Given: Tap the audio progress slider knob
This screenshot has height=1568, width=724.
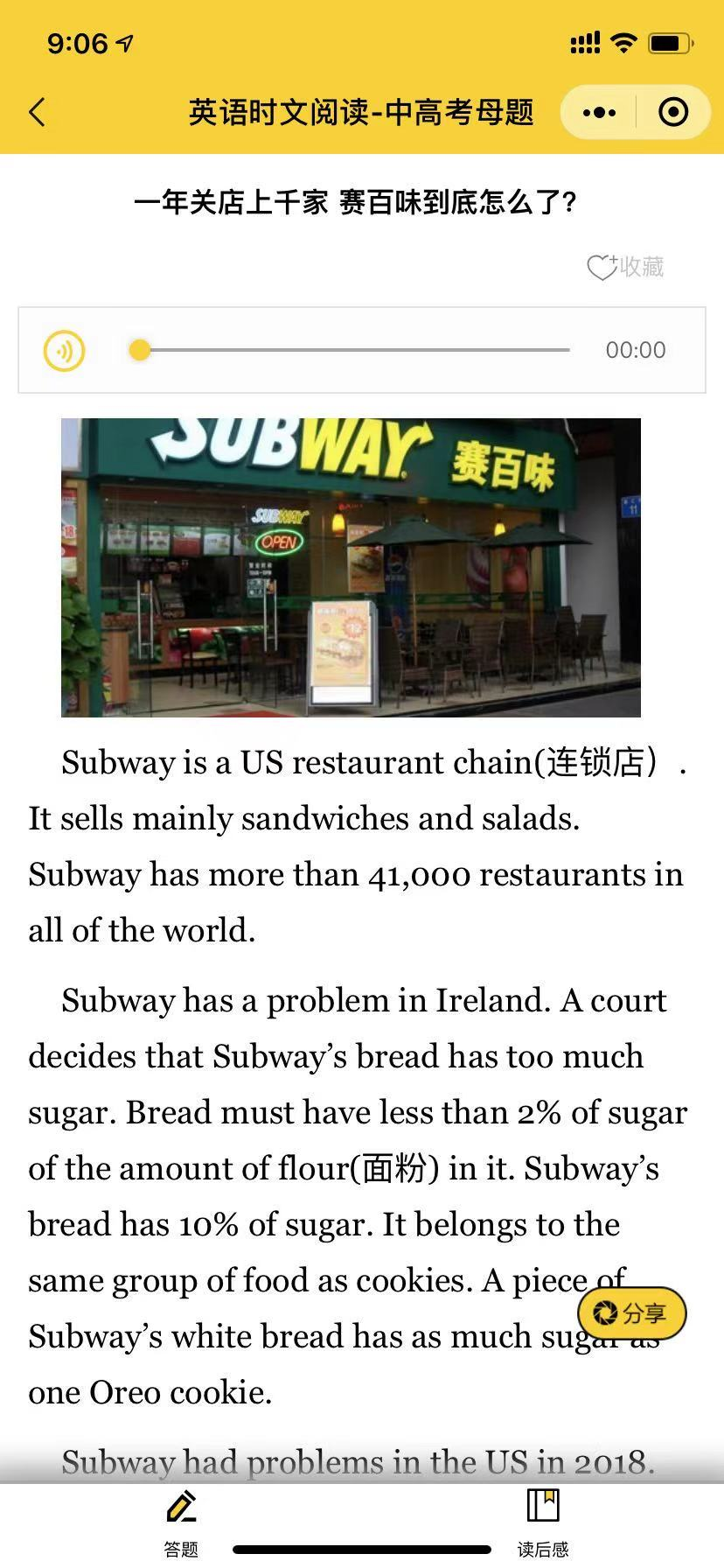Looking at the screenshot, I should [139, 350].
